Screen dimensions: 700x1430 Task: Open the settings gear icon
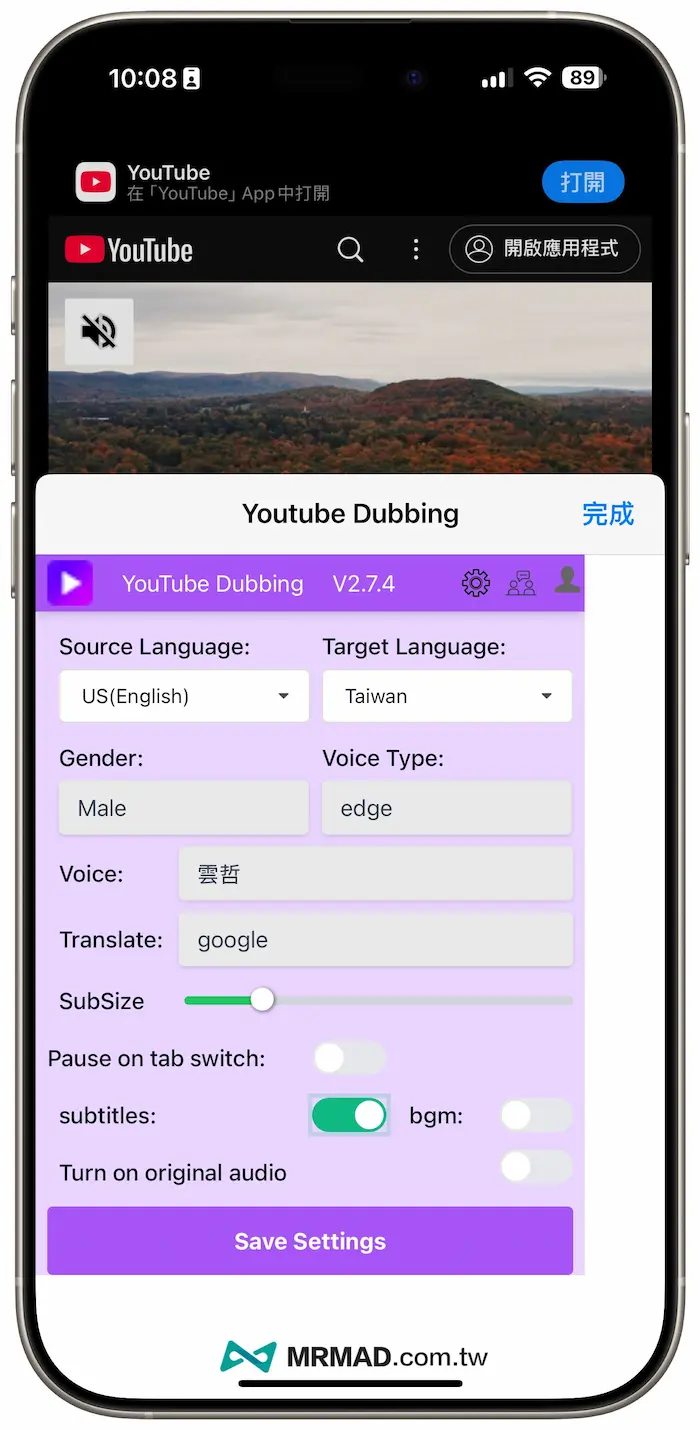click(476, 583)
